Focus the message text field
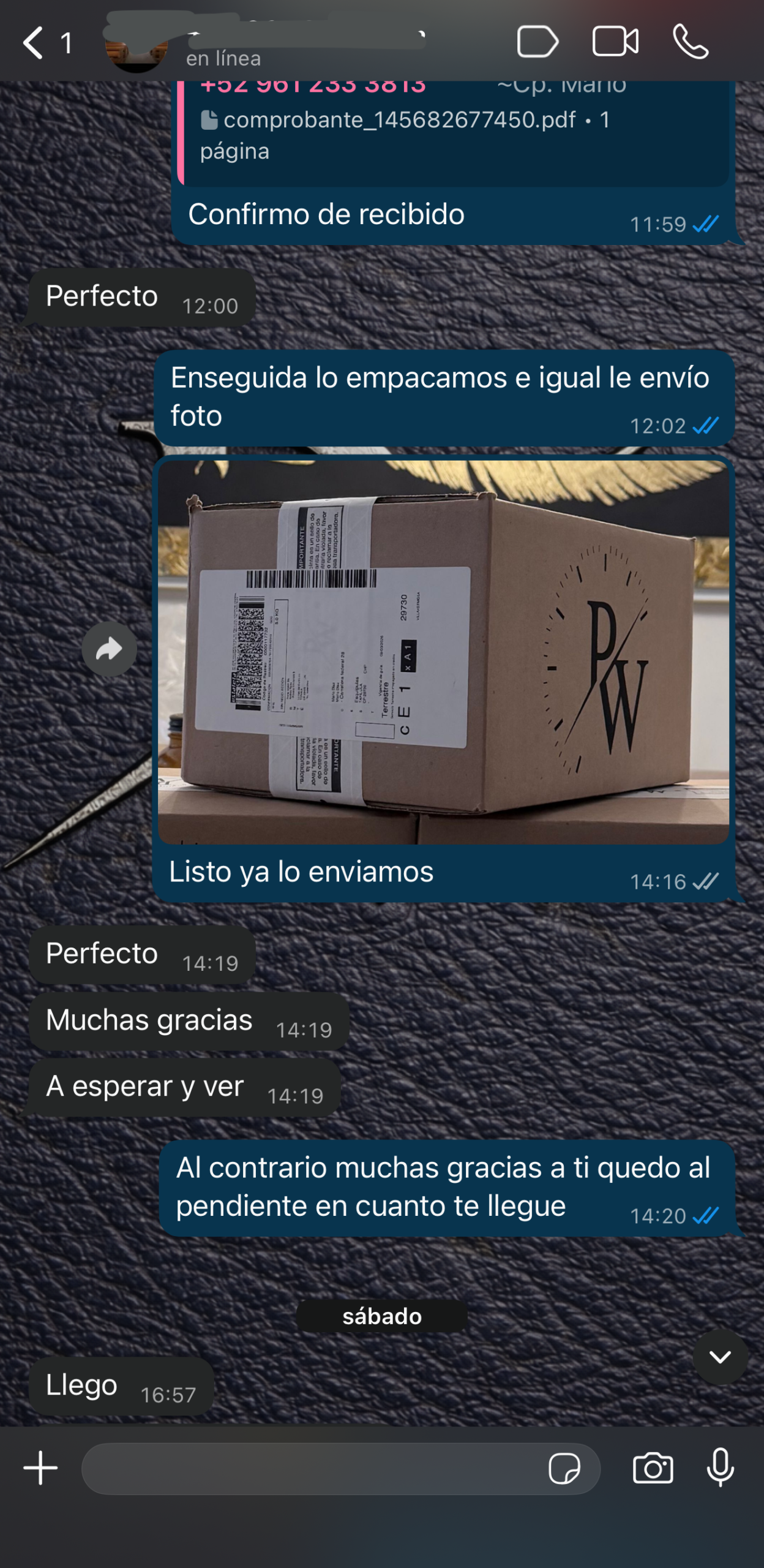 click(x=312, y=1468)
